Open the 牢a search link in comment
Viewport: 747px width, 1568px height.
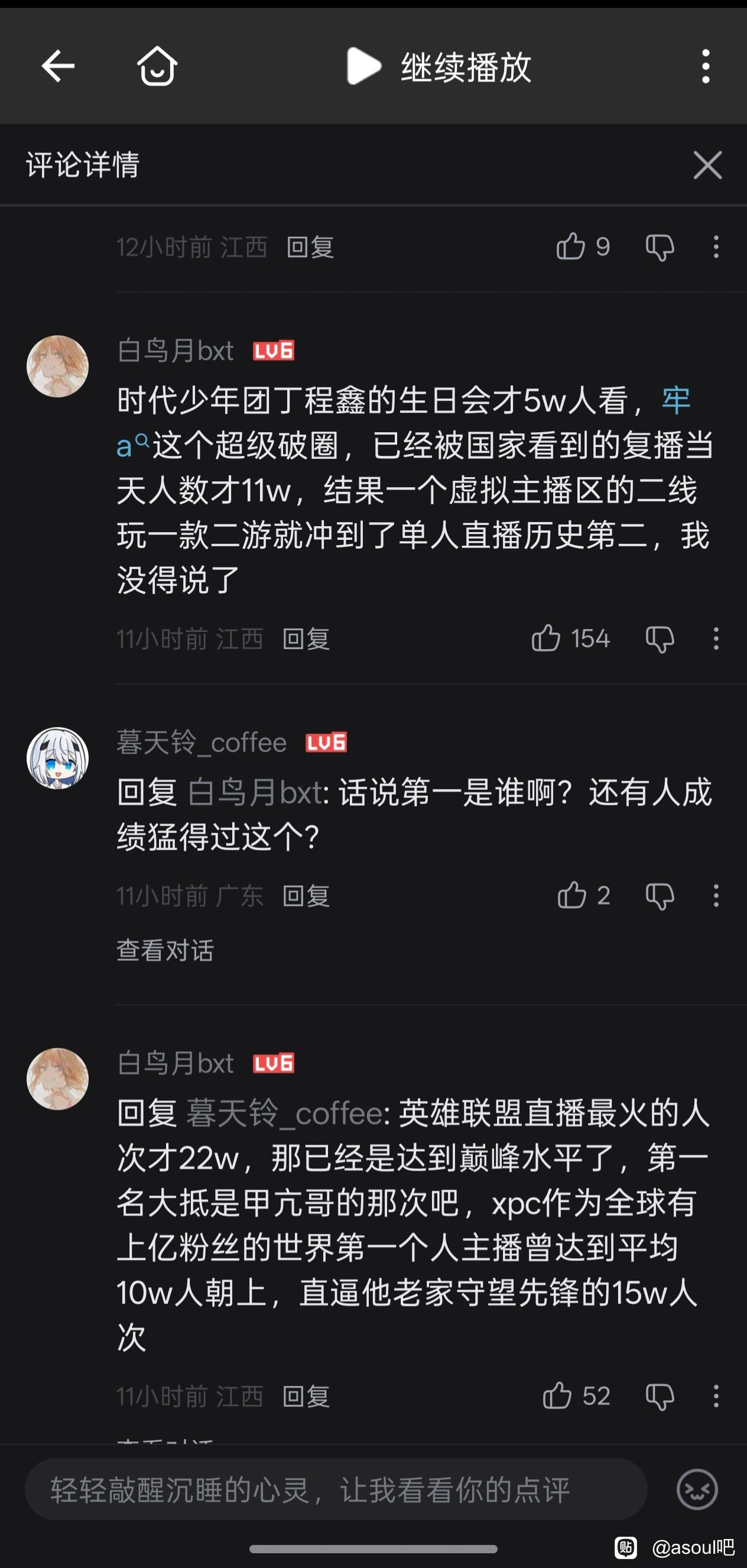click(677, 400)
